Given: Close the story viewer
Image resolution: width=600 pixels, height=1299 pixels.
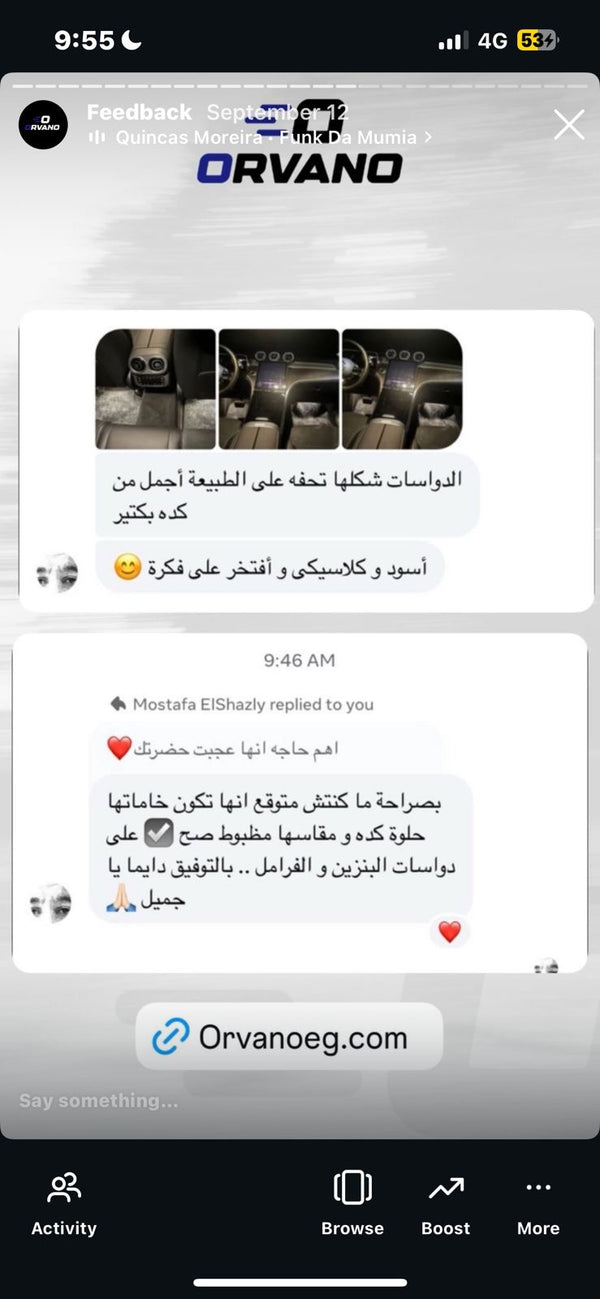Looking at the screenshot, I should (569, 125).
